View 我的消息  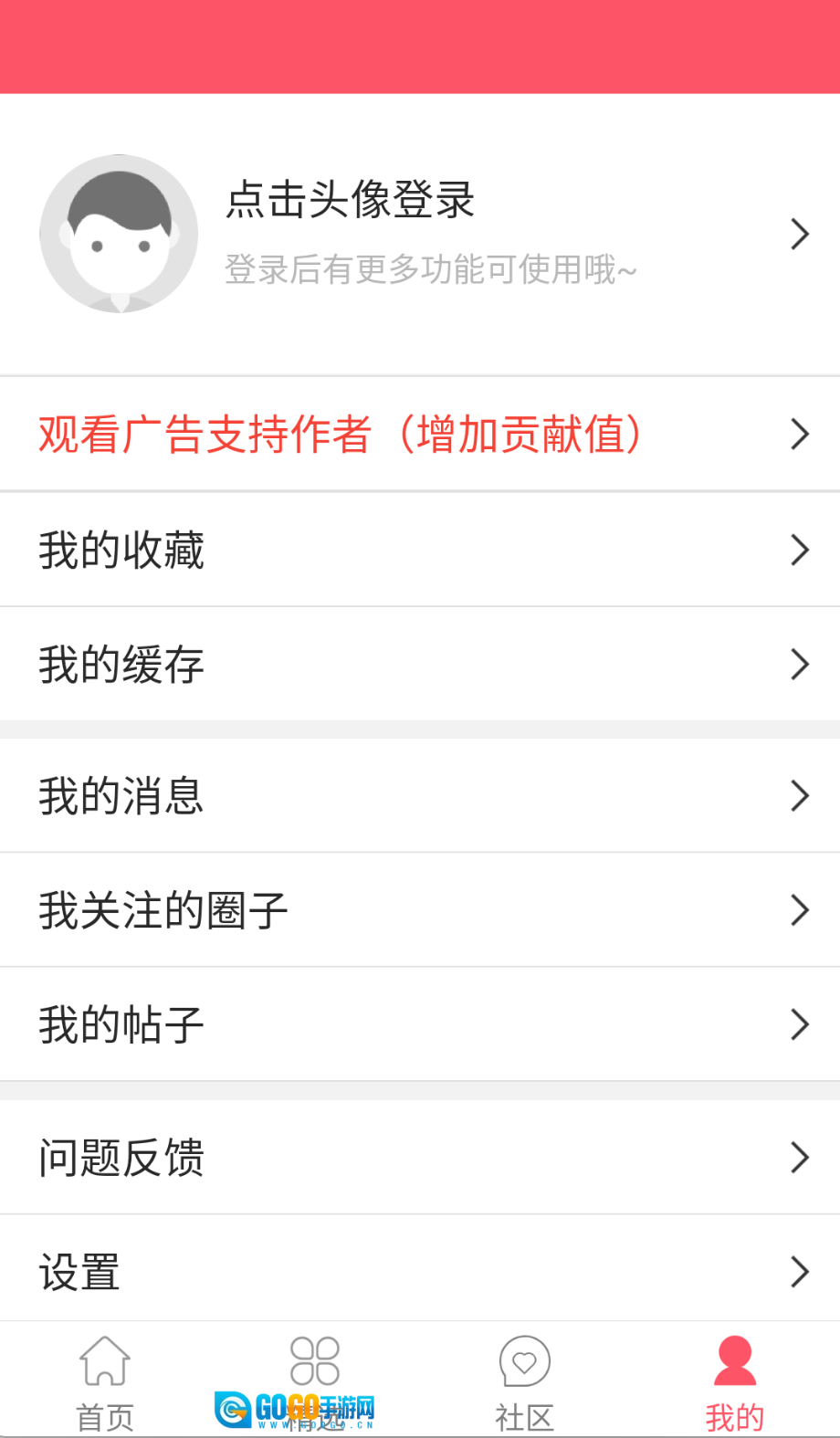tap(420, 795)
